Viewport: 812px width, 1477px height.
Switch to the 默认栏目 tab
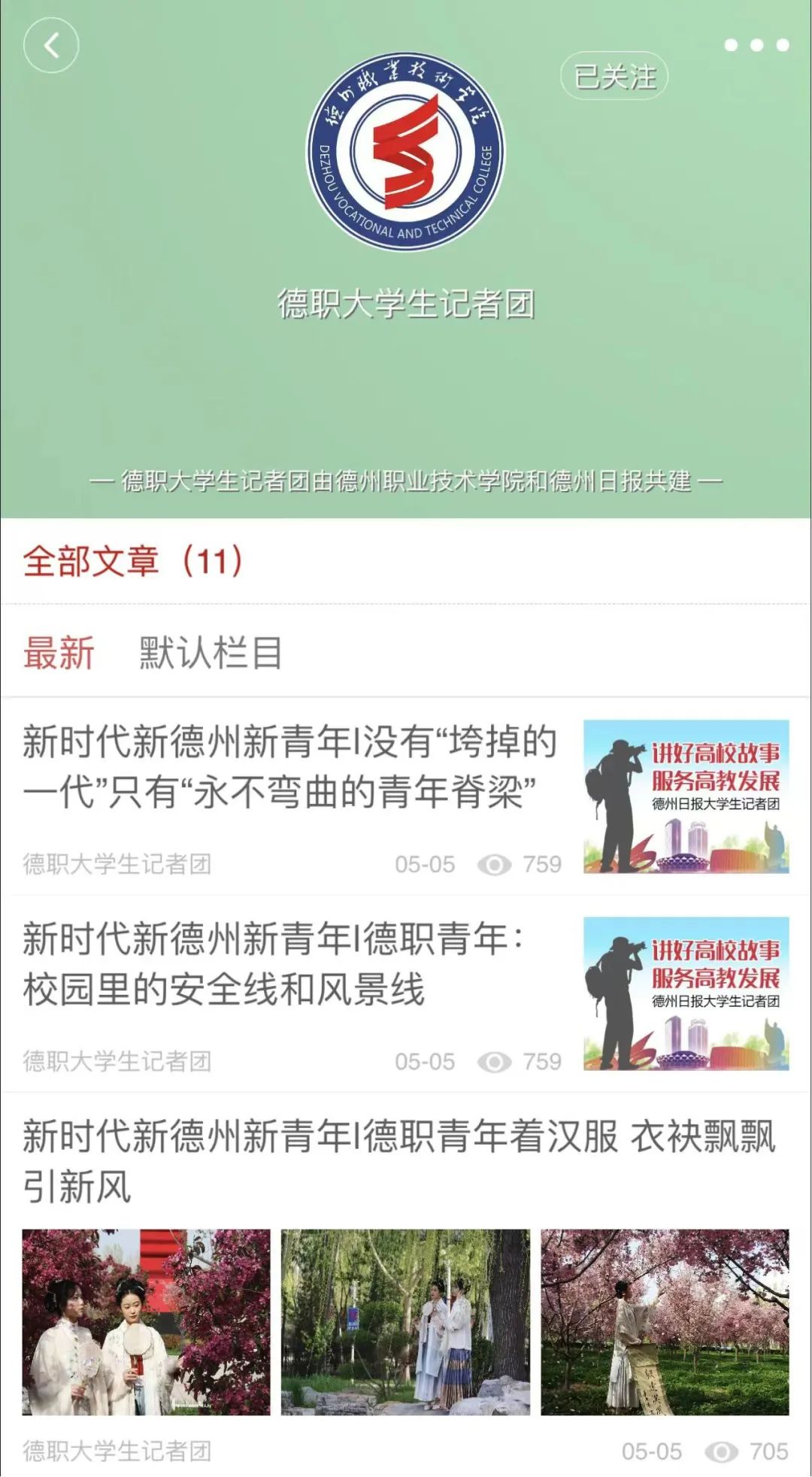[x=211, y=652]
